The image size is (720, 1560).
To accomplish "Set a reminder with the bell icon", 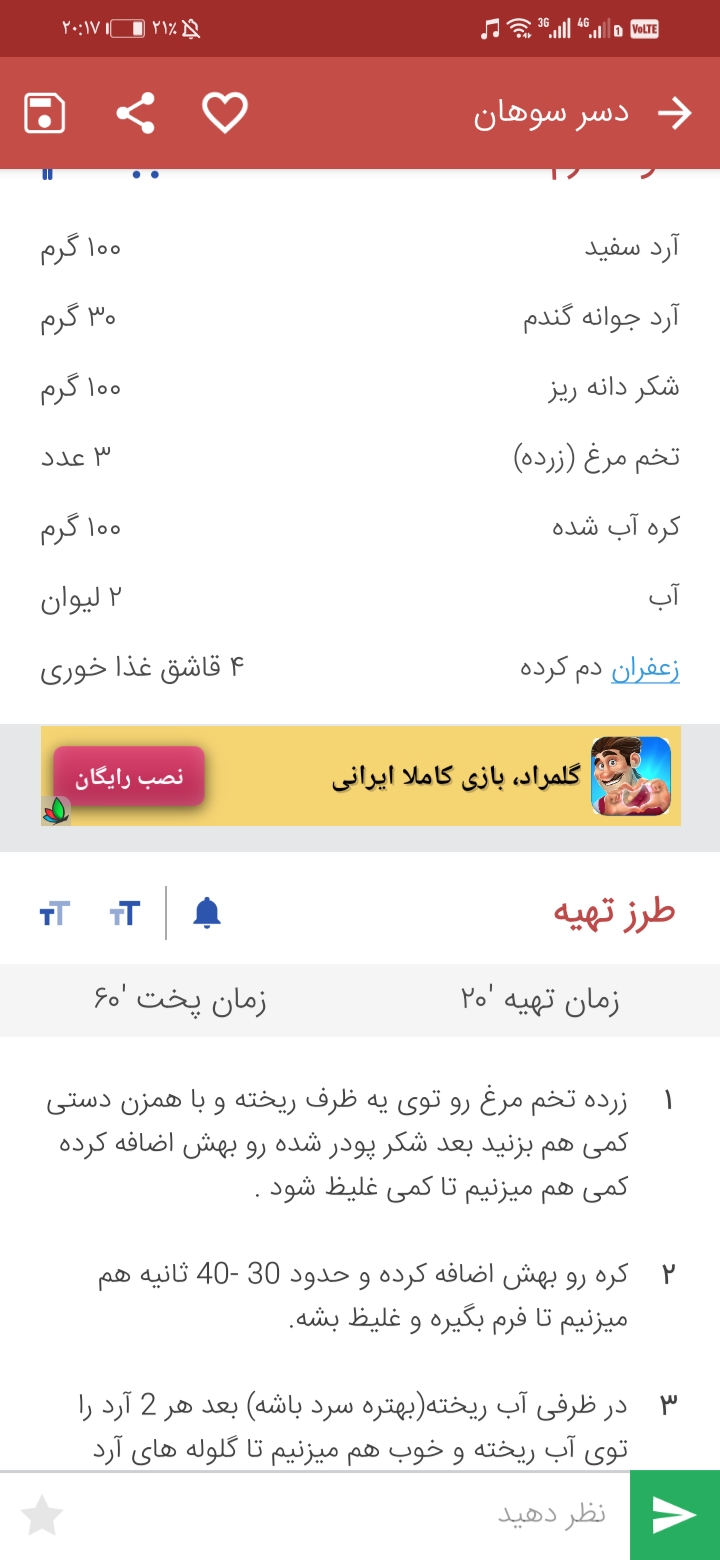I will click(207, 912).
